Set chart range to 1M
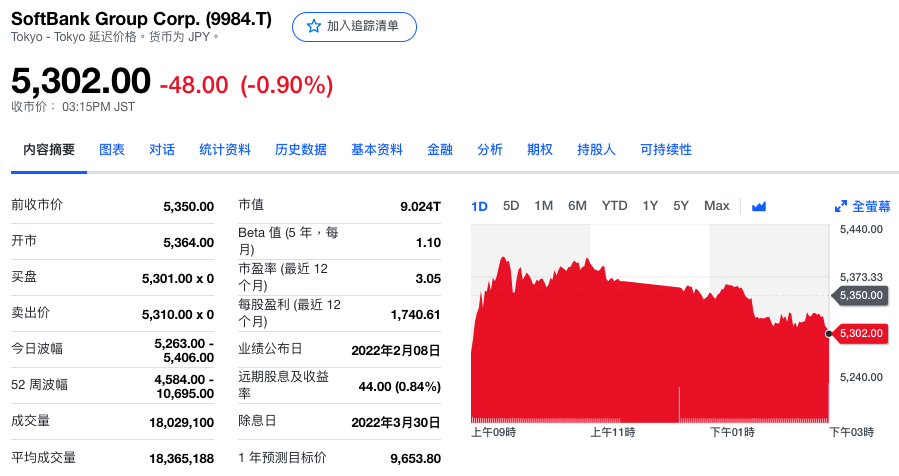The height and width of the screenshot is (476, 899). pyautogui.click(x=543, y=206)
